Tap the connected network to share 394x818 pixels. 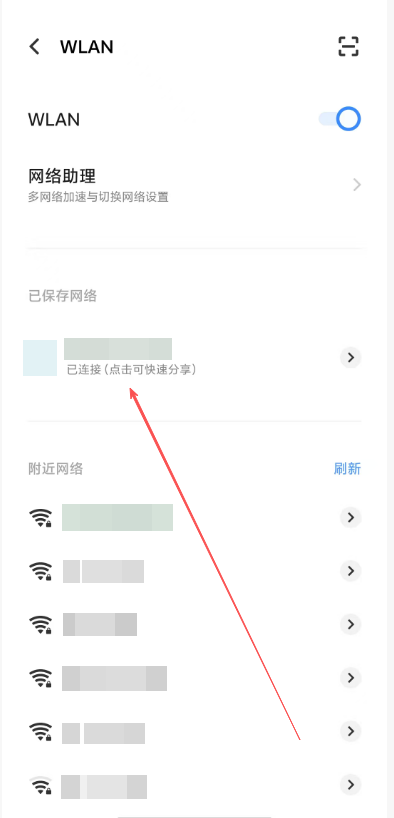pyautogui.click(x=178, y=357)
